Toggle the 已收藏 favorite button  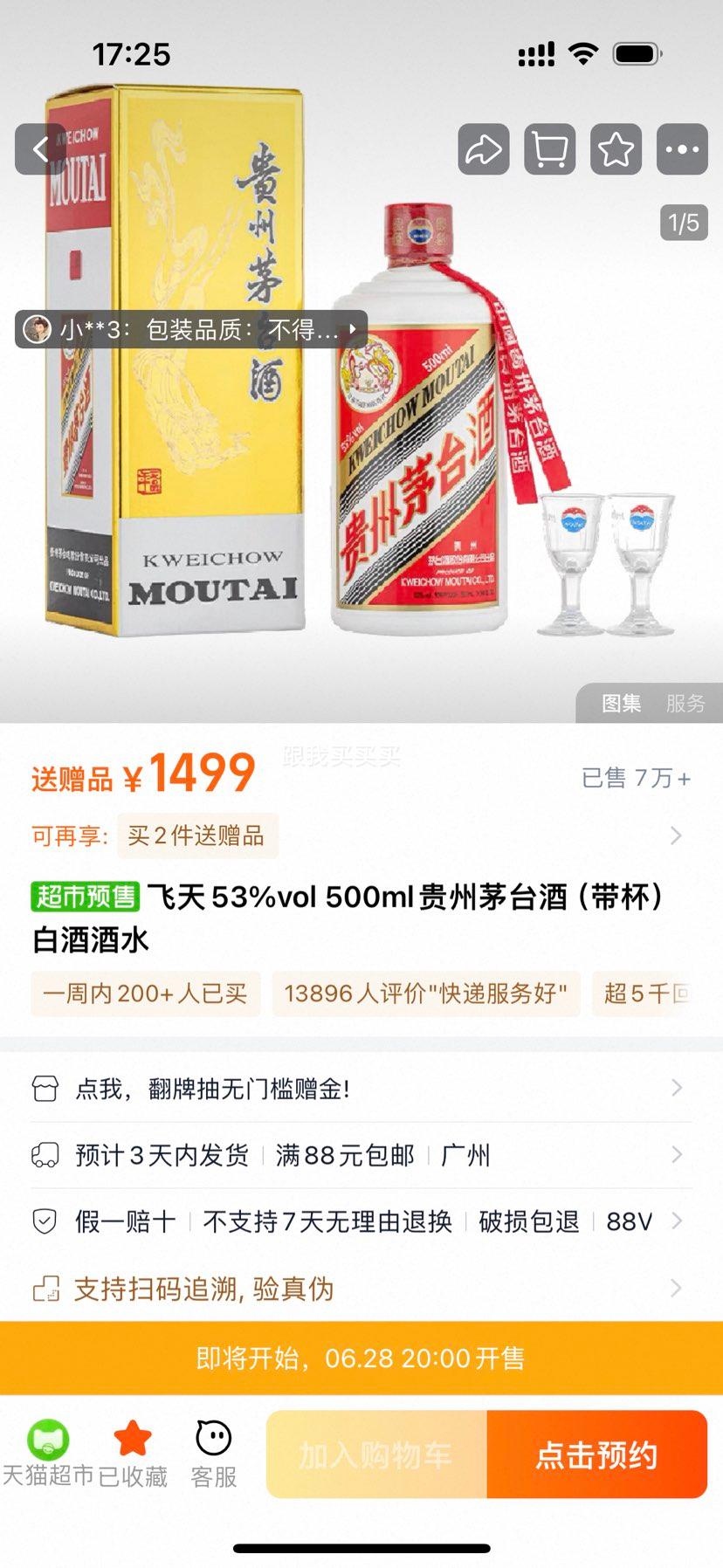(133, 1455)
